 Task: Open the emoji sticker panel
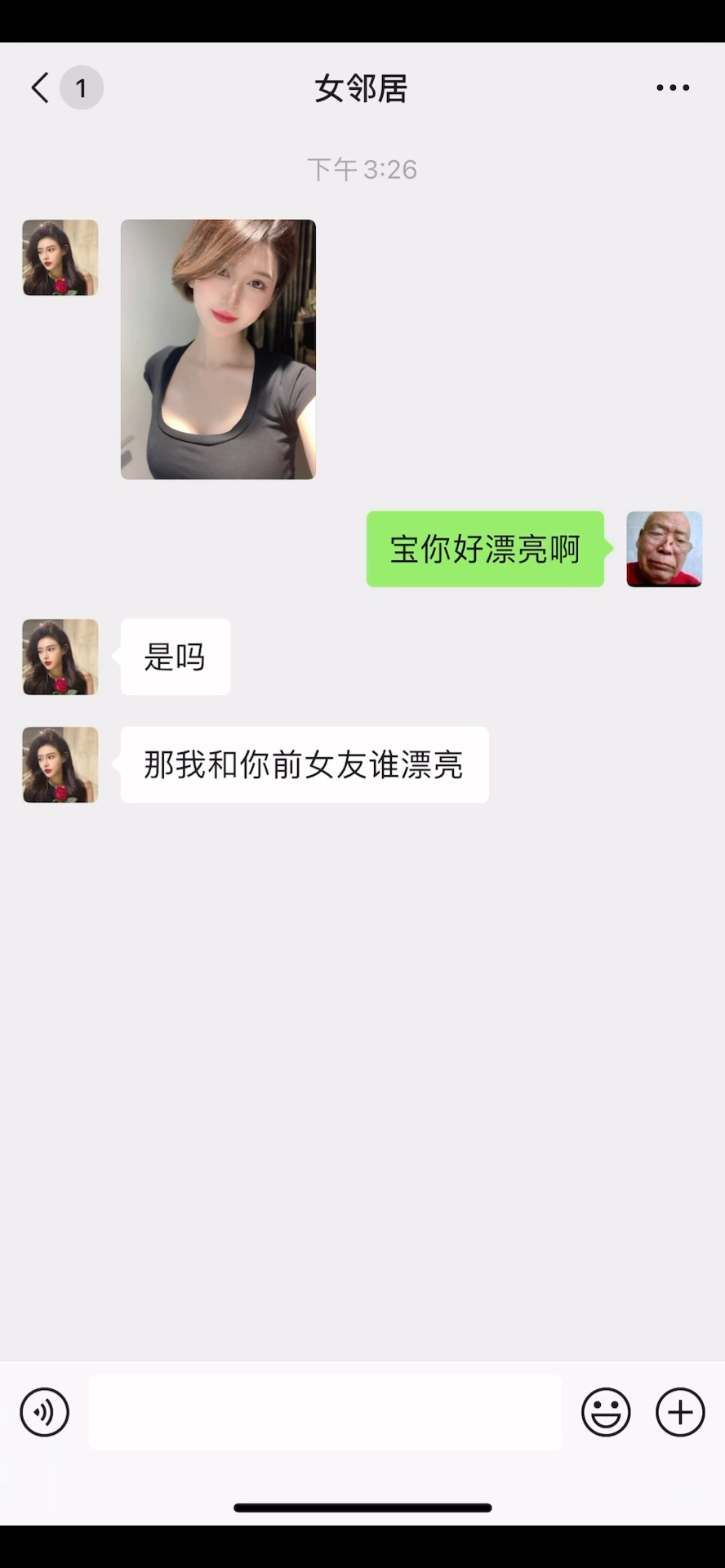coord(606,1412)
